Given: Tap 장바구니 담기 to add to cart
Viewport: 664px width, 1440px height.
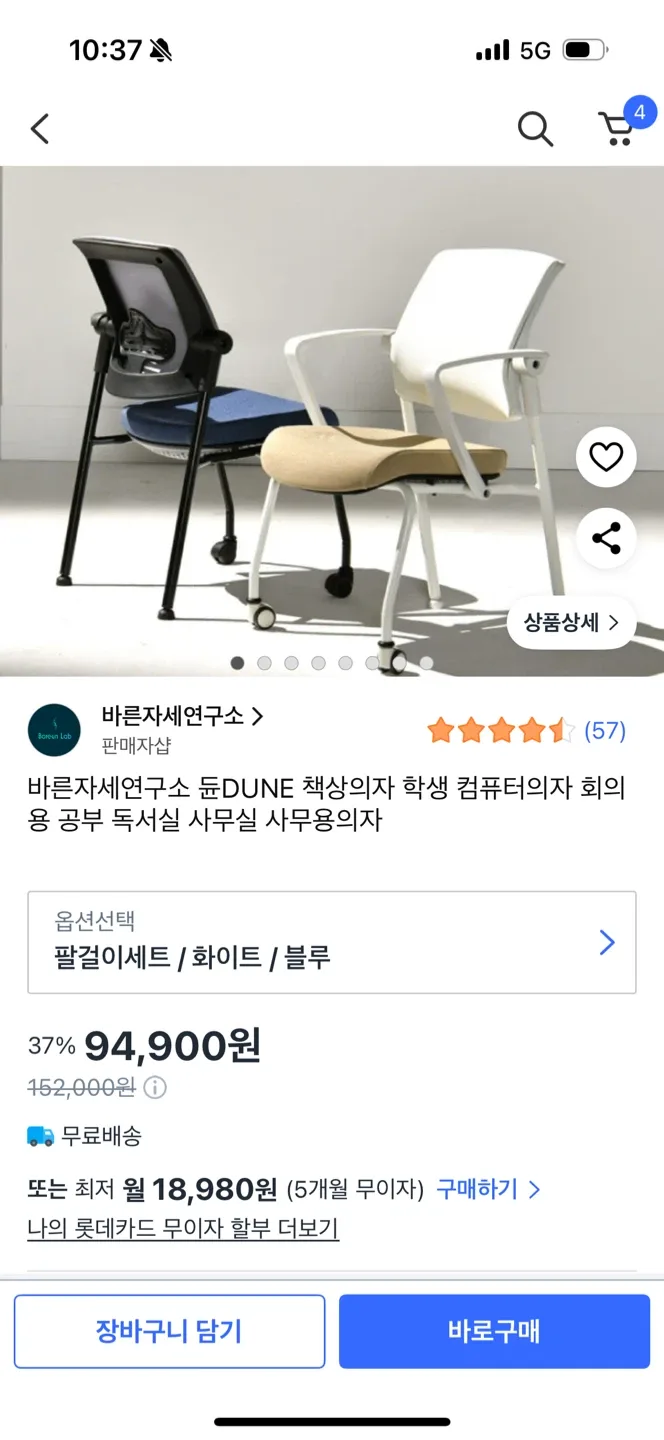Looking at the screenshot, I should click(x=169, y=1331).
